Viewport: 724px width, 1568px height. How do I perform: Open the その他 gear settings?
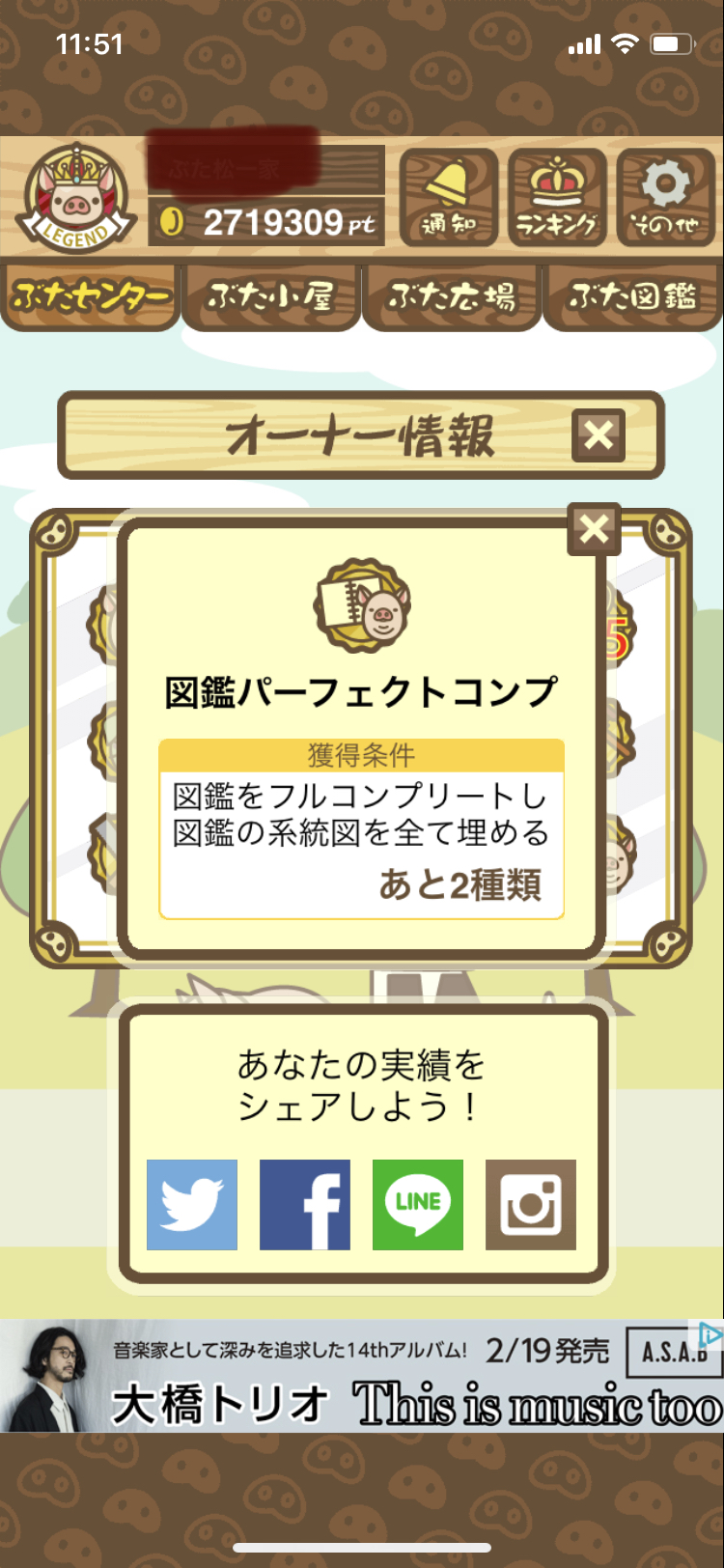pyautogui.click(x=666, y=198)
